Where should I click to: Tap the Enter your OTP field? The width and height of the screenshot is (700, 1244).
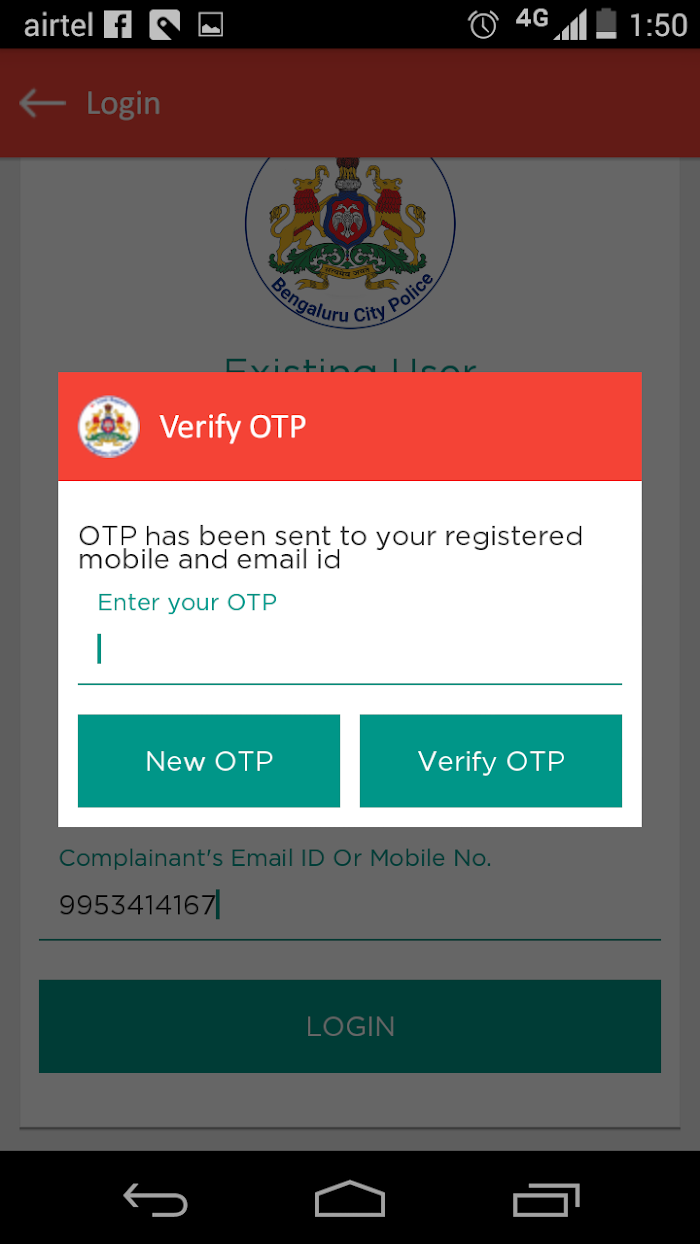pos(349,649)
